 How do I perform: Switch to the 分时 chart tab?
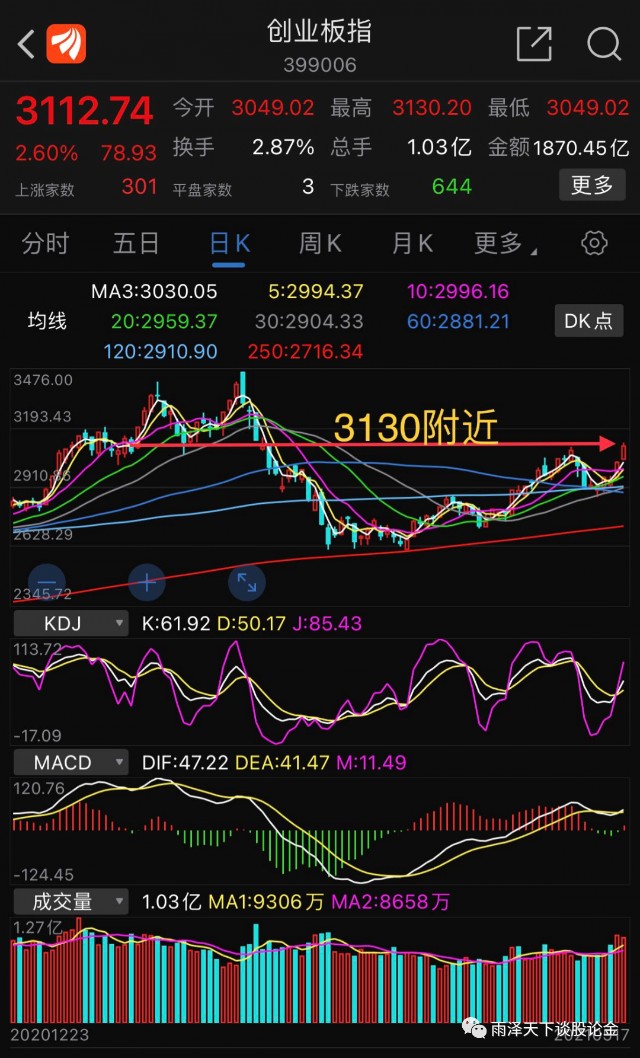click(46, 243)
